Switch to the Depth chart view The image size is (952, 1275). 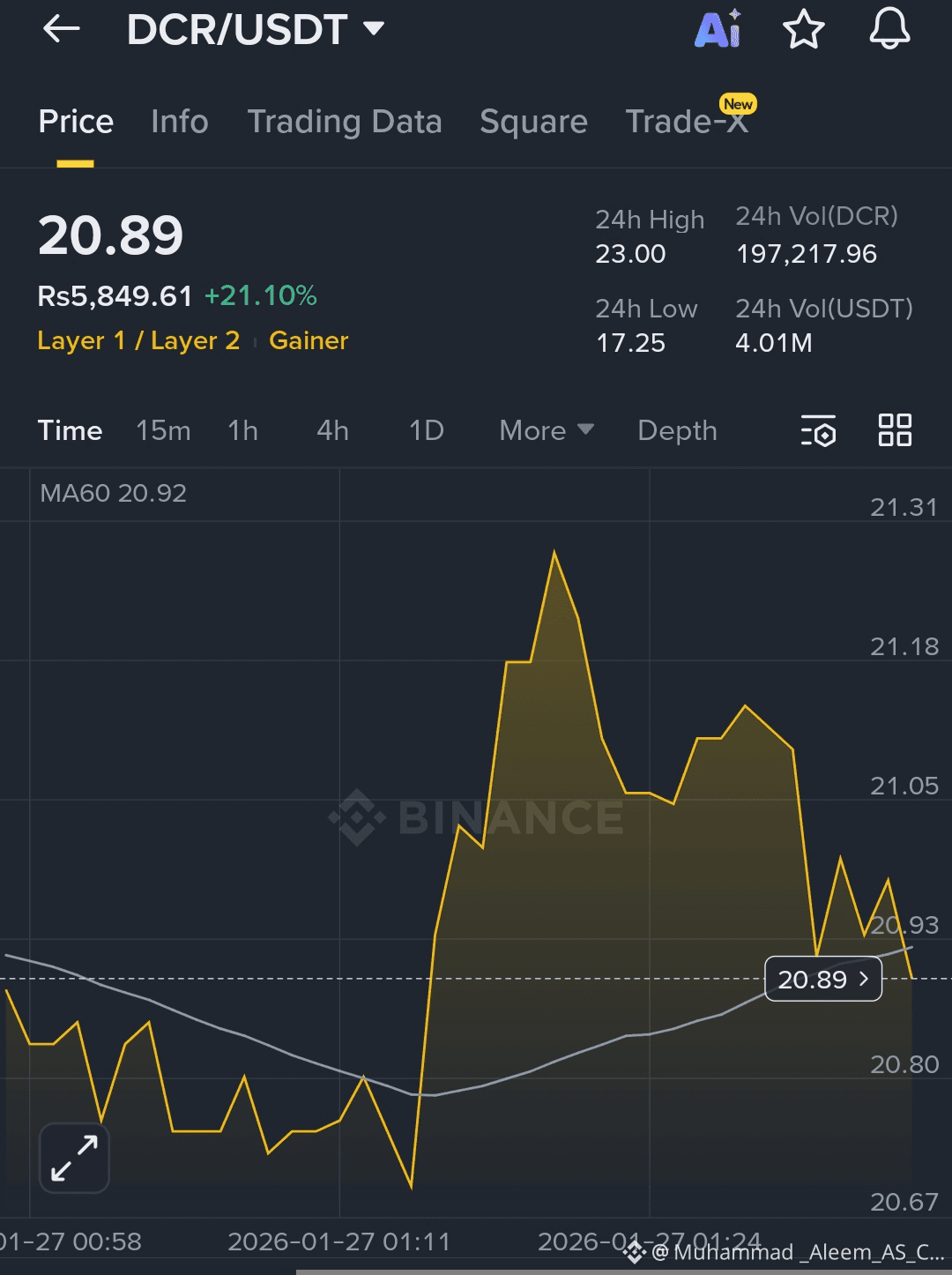point(677,430)
